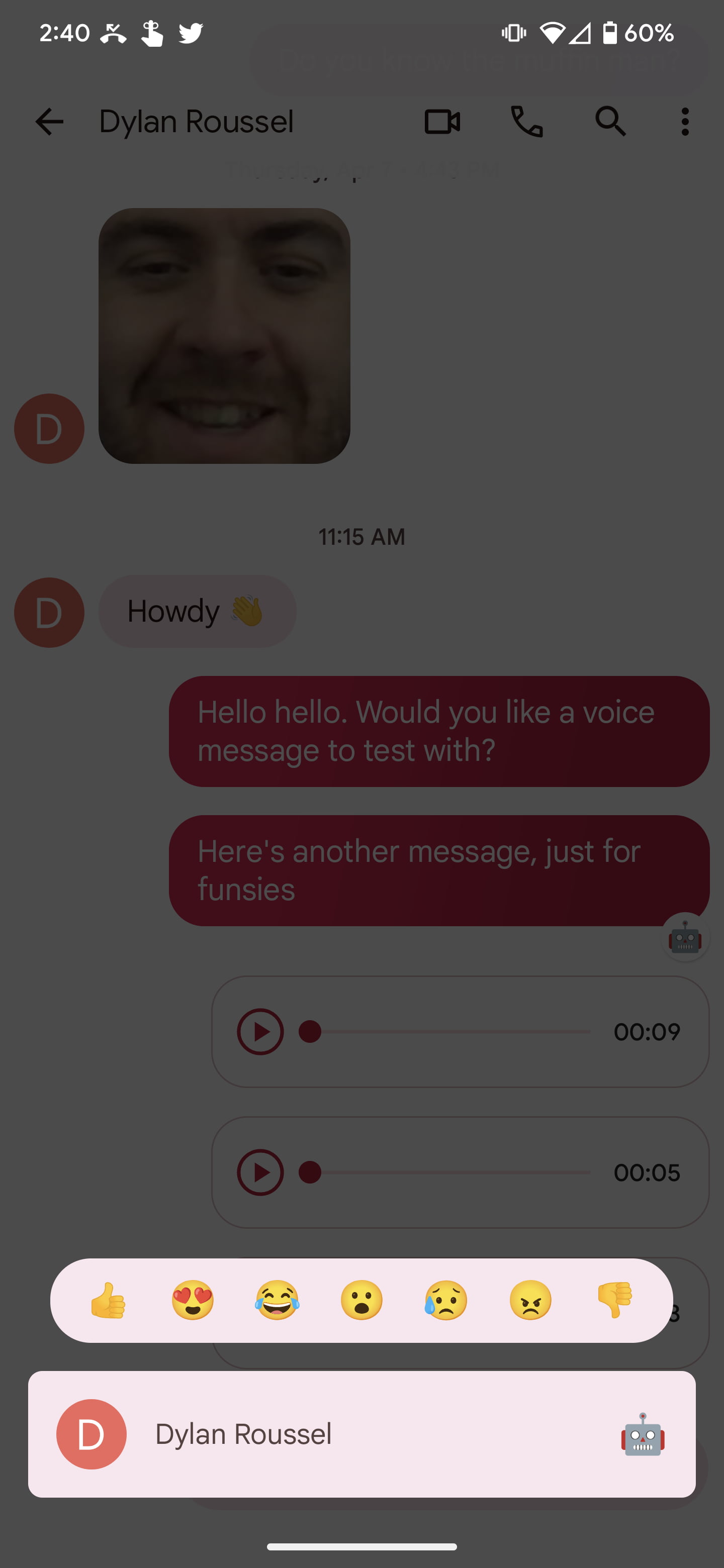React with the thumbs up emoji

pyautogui.click(x=109, y=1300)
